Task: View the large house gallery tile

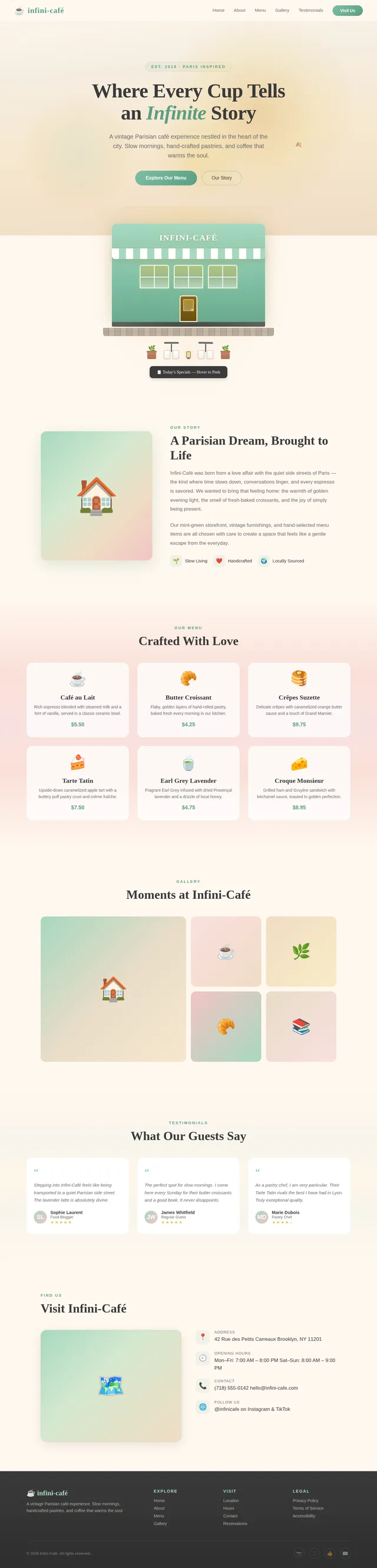Action: click(x=113, y=988)
